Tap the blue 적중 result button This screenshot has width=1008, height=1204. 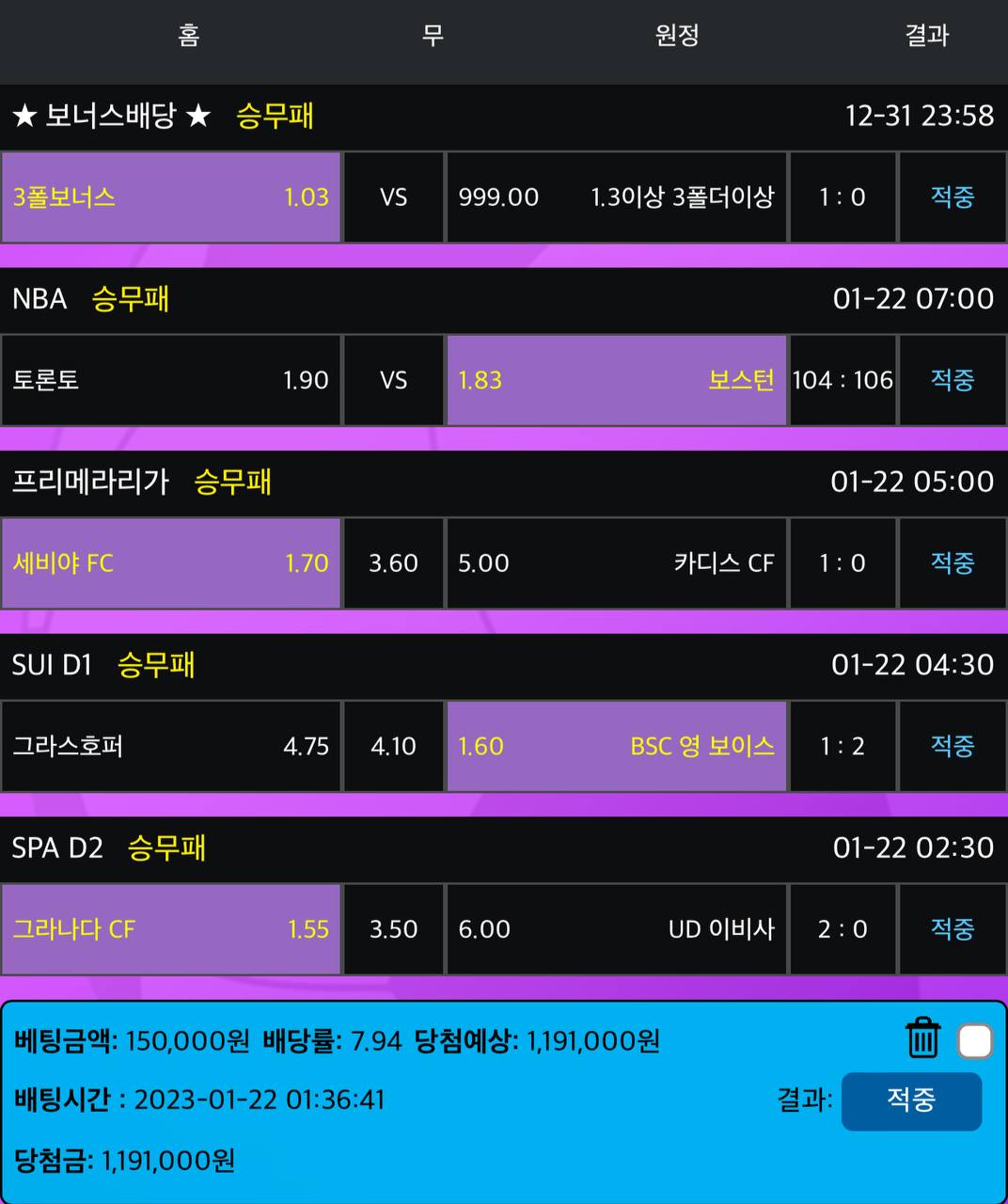click(911, 1100)
